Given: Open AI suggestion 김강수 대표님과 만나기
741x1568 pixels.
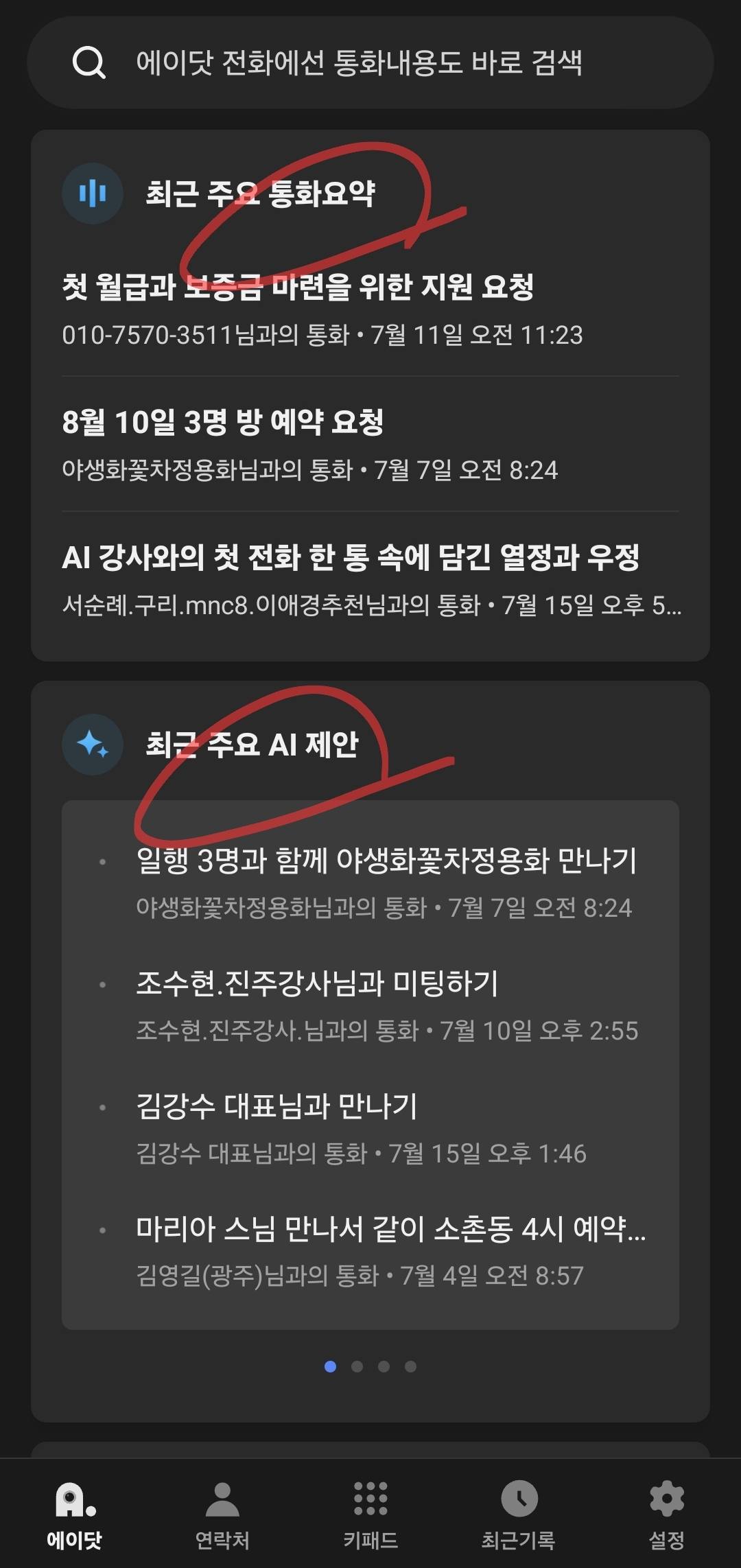Looking at the screenshot, I should [370, 1129].
